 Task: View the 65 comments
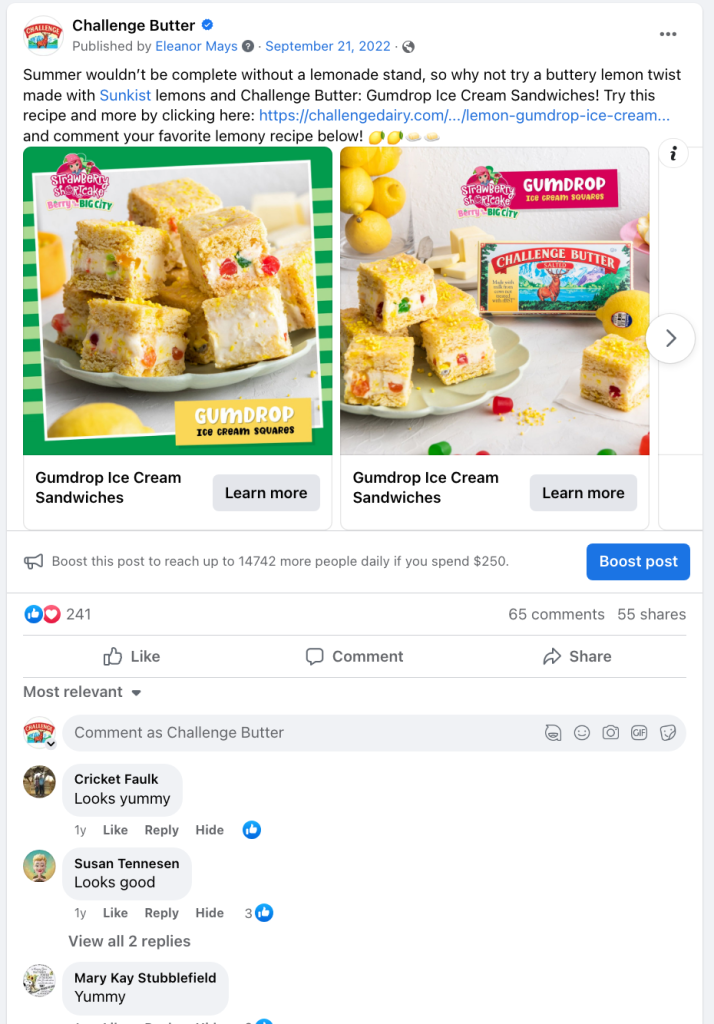556,614
